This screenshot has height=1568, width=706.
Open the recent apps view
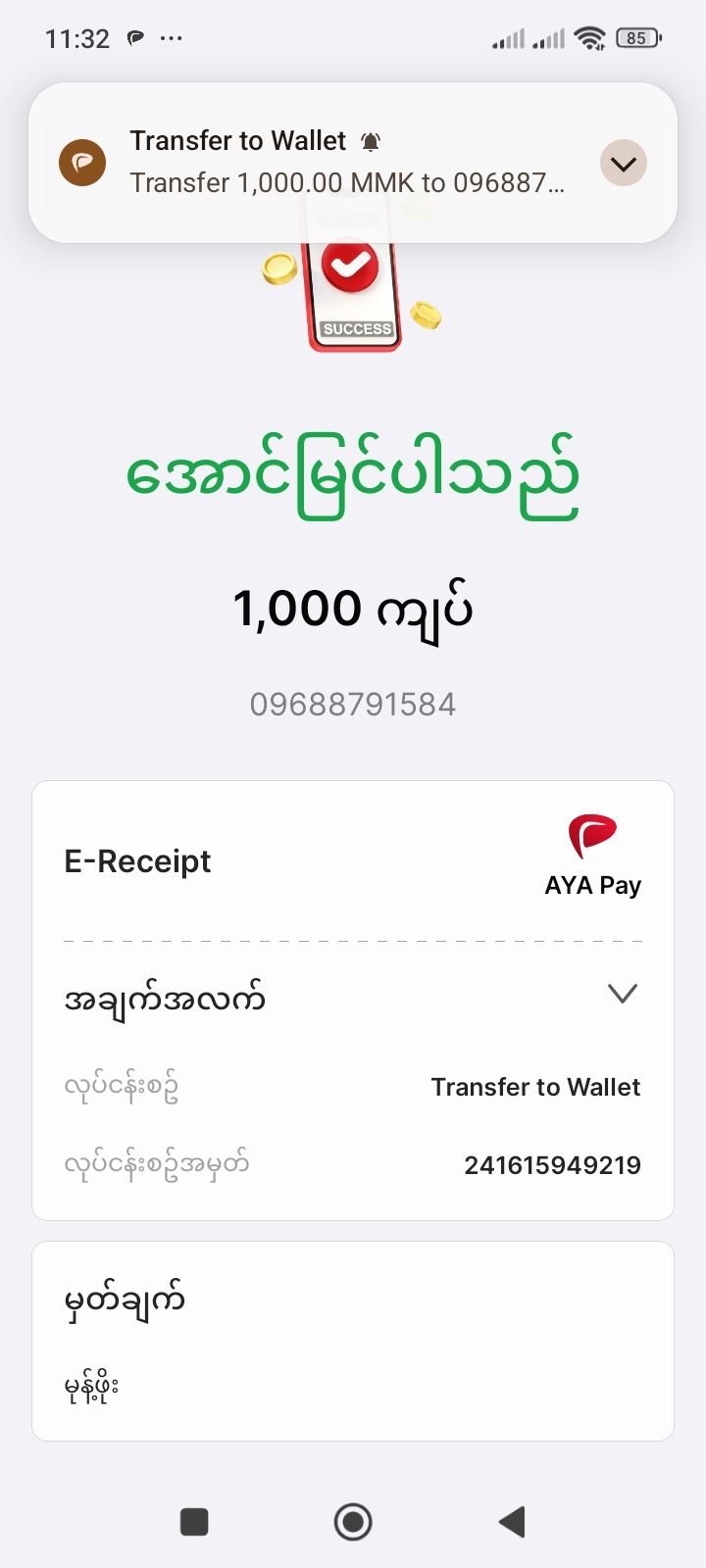click(x=194, y=1522)
